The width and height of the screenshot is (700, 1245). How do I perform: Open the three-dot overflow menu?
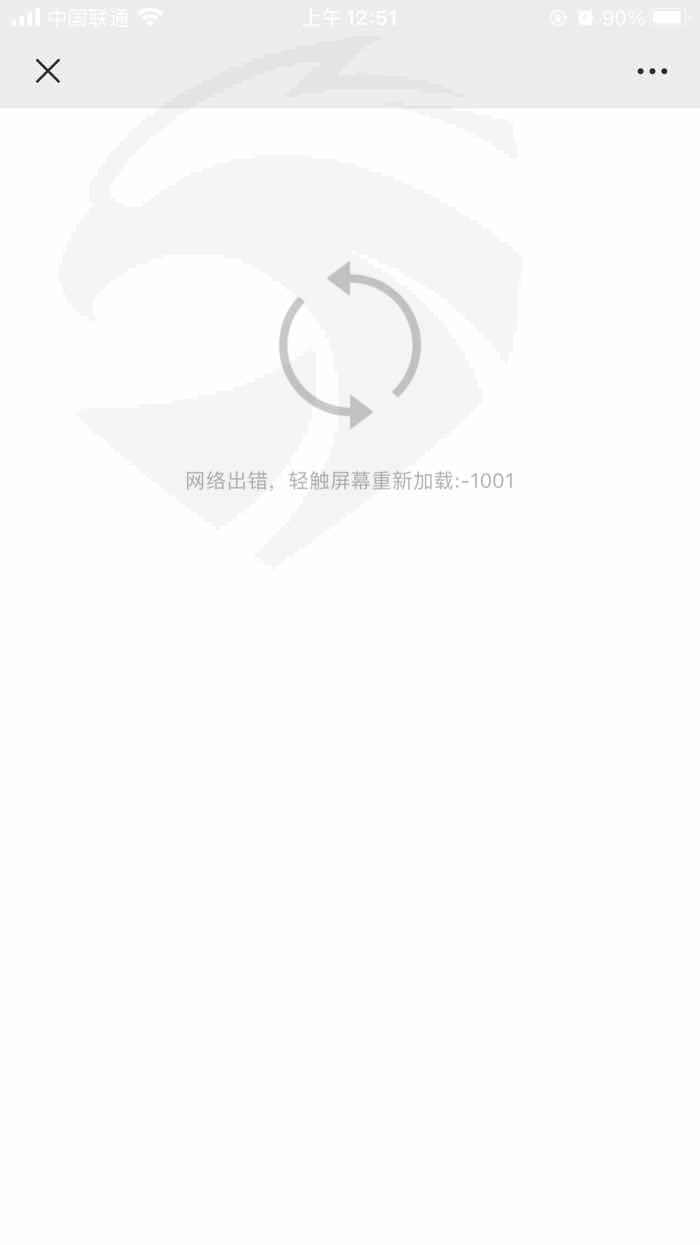coord(652,71)
